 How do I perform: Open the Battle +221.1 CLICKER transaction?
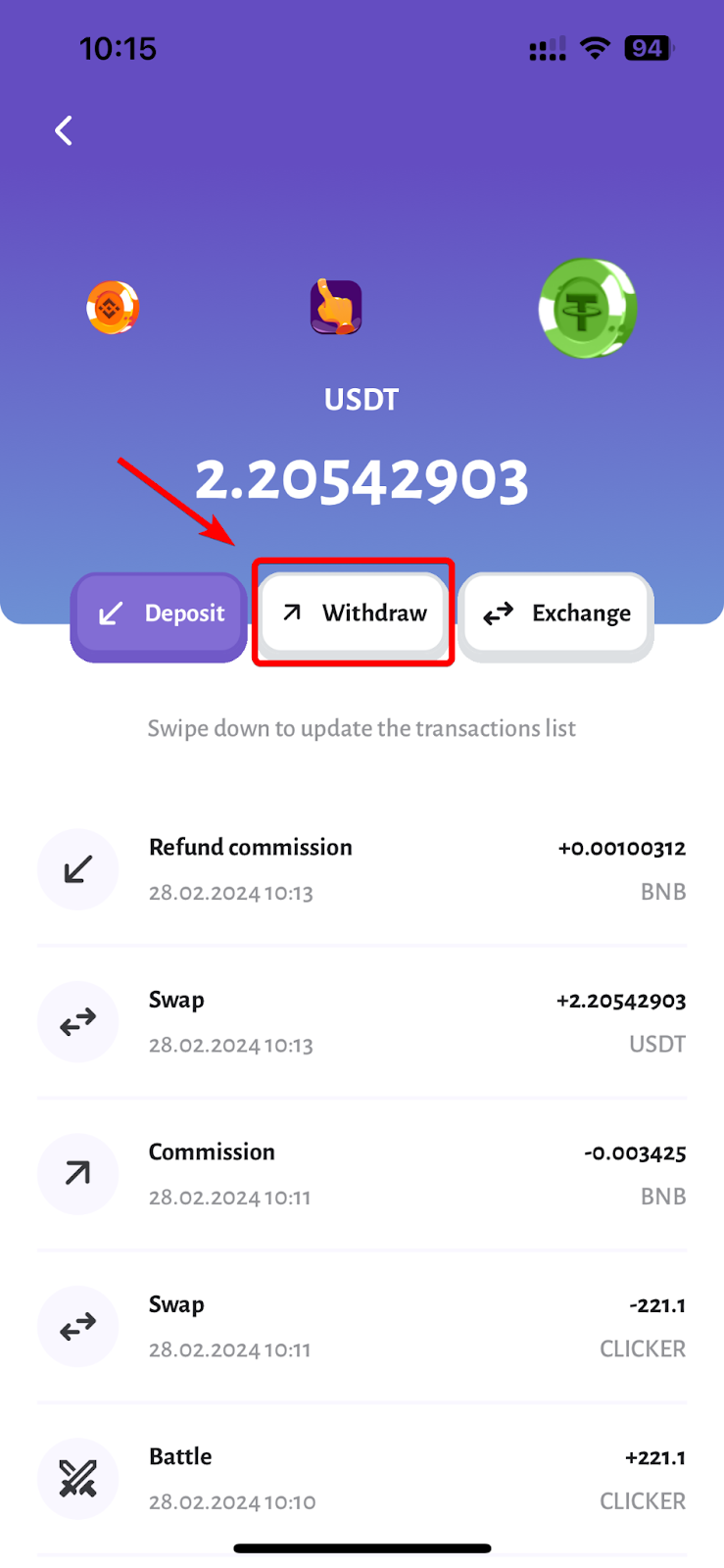click(362, 1478)
